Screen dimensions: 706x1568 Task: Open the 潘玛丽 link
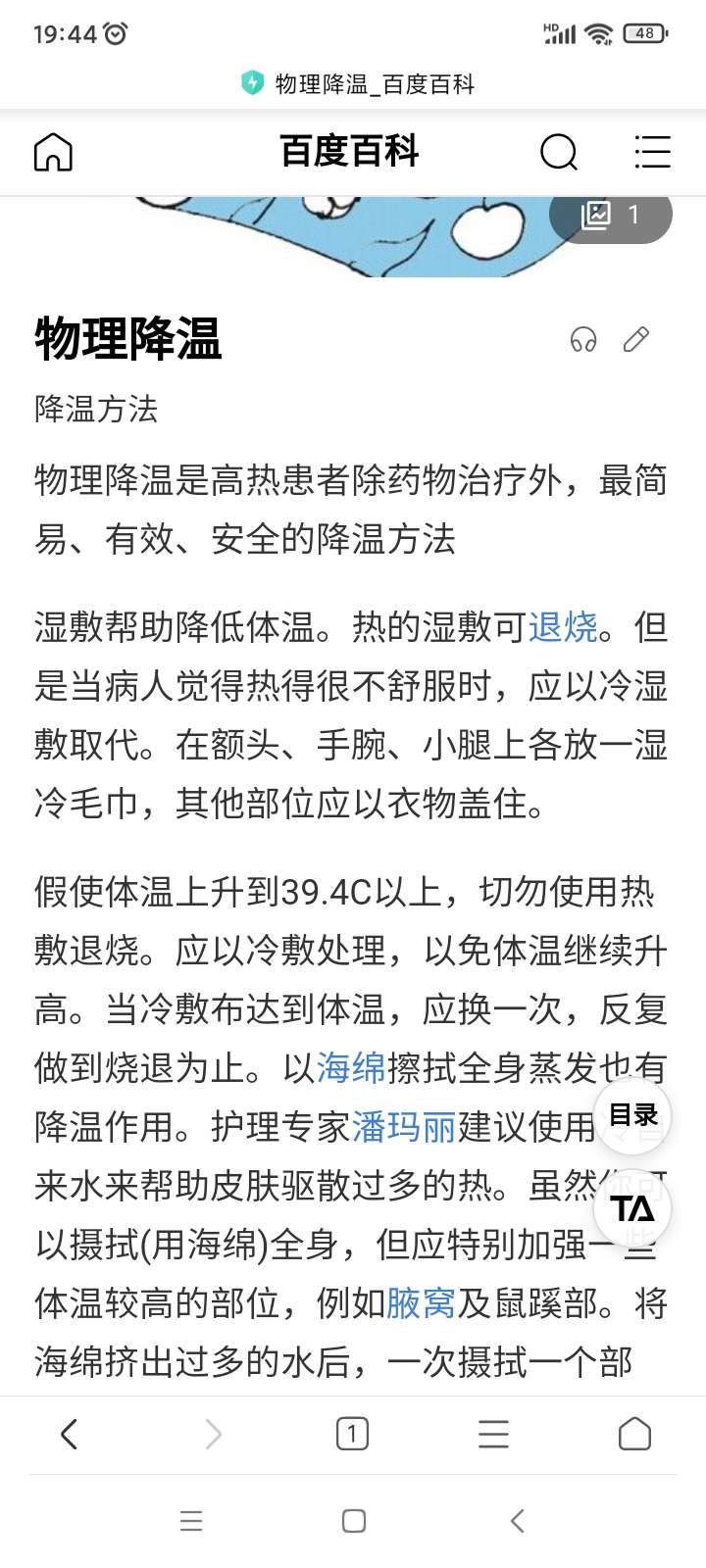(x=404, y=1127)
